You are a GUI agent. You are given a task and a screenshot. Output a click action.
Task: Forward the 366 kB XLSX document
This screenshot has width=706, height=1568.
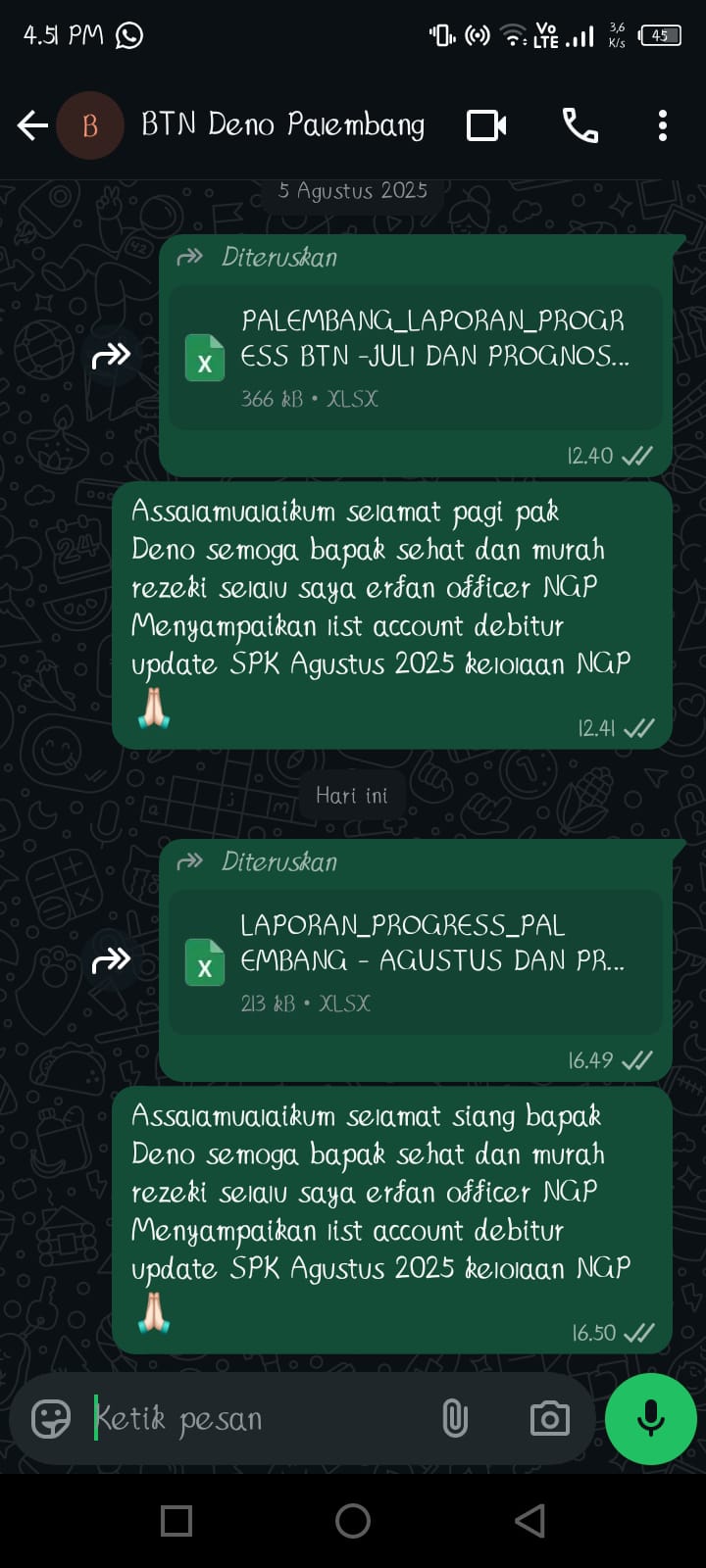111,355
